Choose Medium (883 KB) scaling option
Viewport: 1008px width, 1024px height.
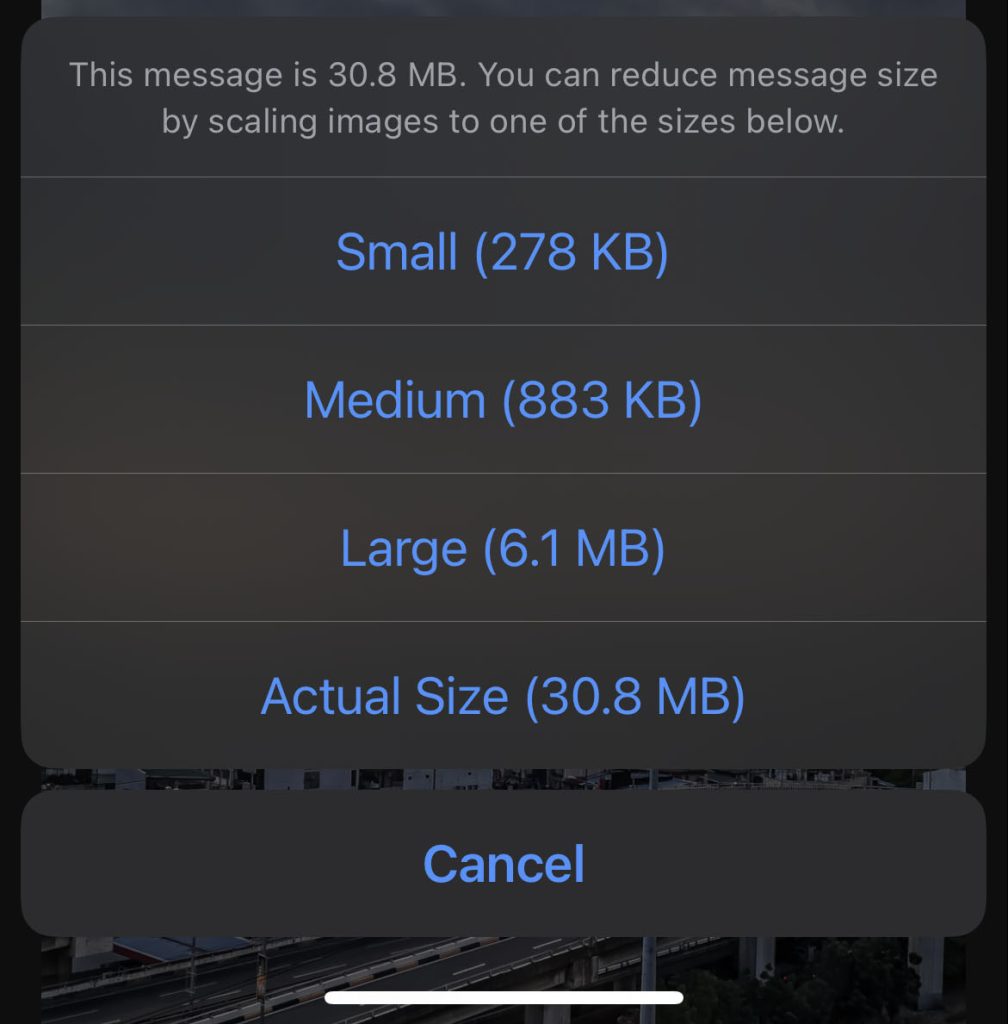point(504,400)
